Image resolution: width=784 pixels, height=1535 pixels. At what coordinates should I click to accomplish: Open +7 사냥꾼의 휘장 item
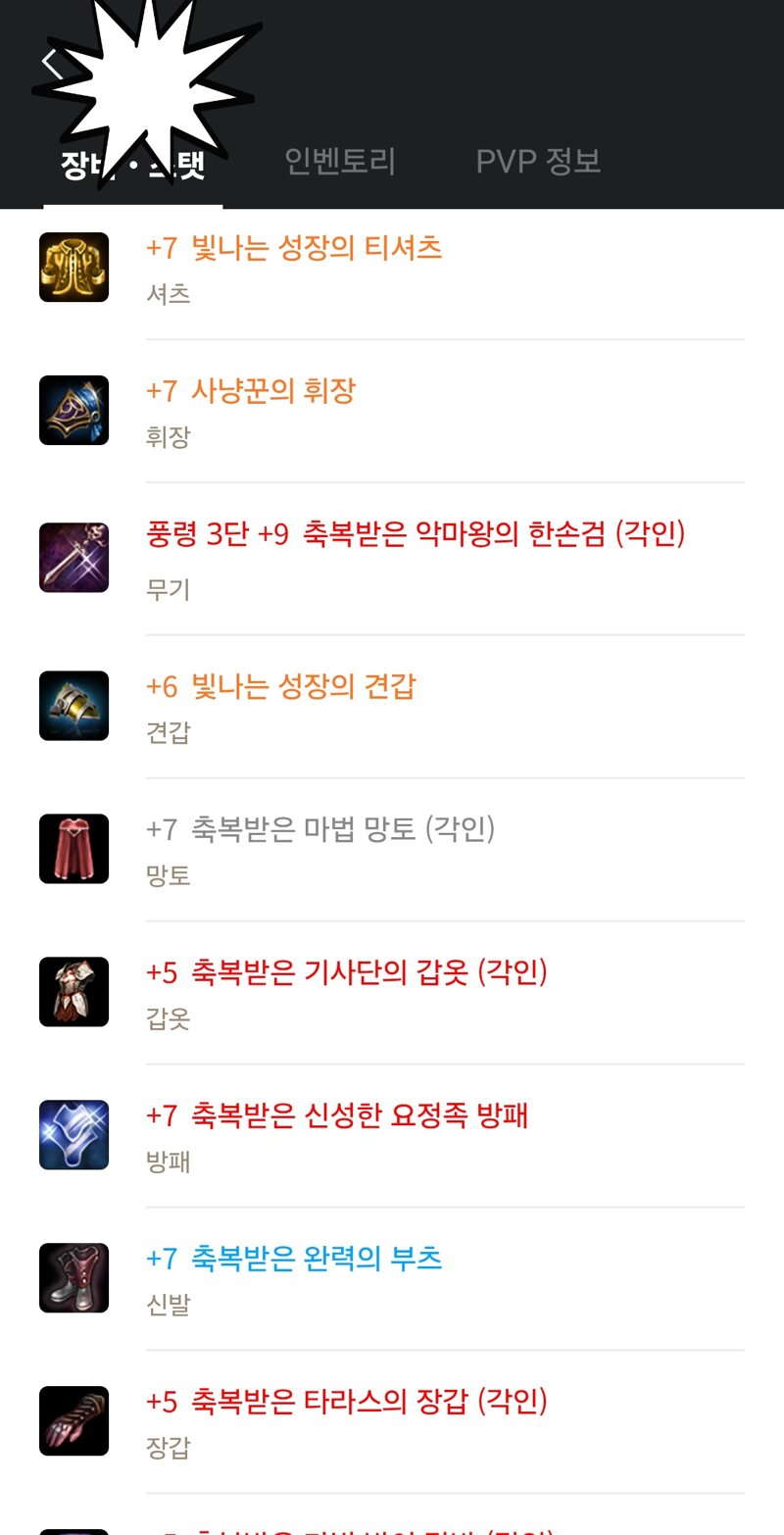pyautogui.click(x=392, y=412)
